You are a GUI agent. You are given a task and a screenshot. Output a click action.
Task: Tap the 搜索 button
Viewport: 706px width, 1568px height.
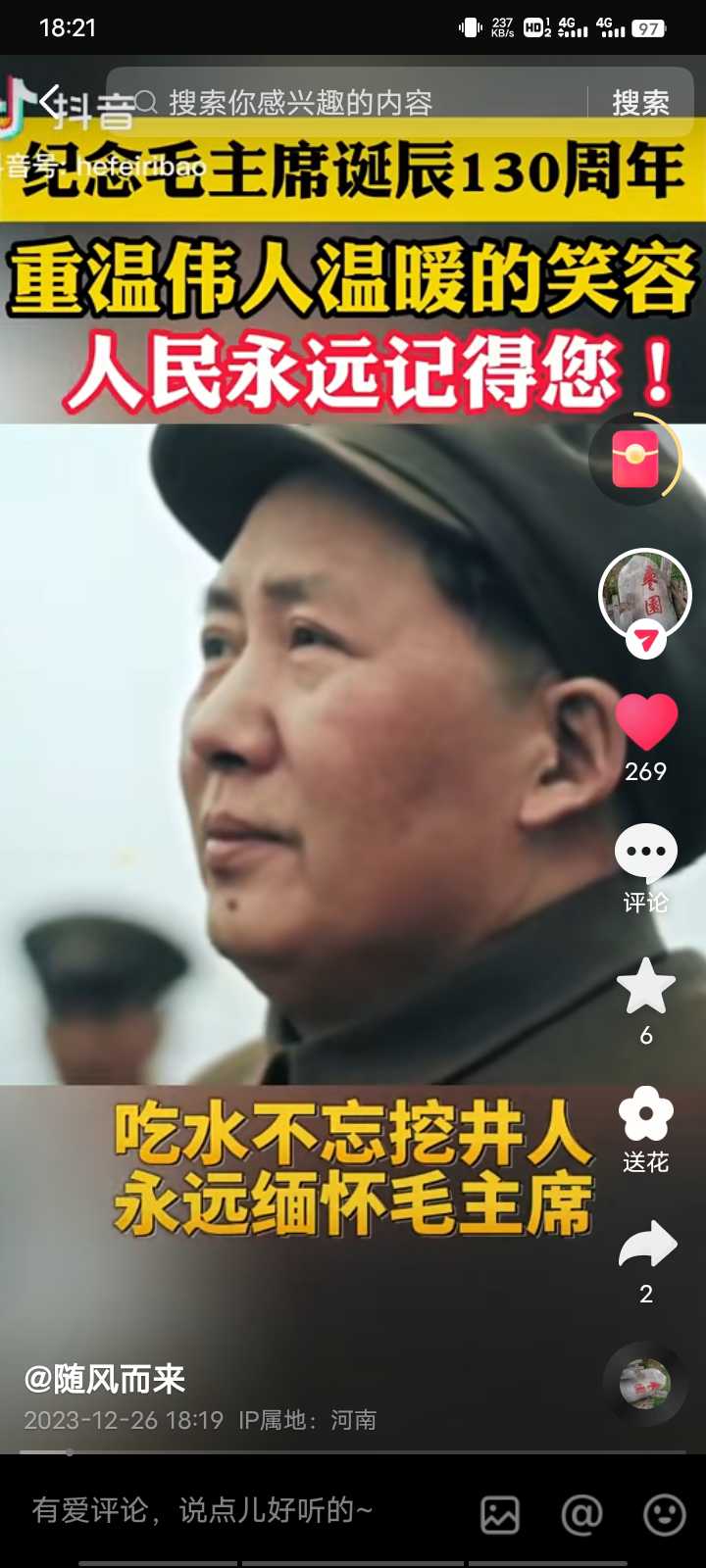[x=640, y=102]
